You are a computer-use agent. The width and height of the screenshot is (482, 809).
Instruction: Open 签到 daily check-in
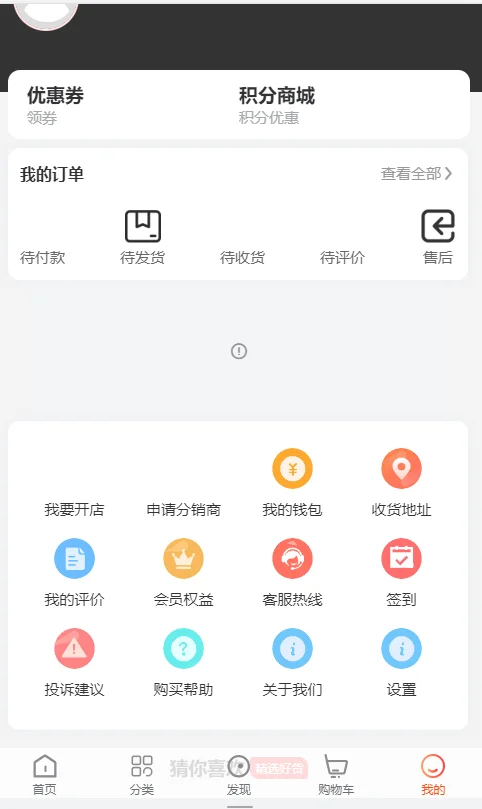401,573
